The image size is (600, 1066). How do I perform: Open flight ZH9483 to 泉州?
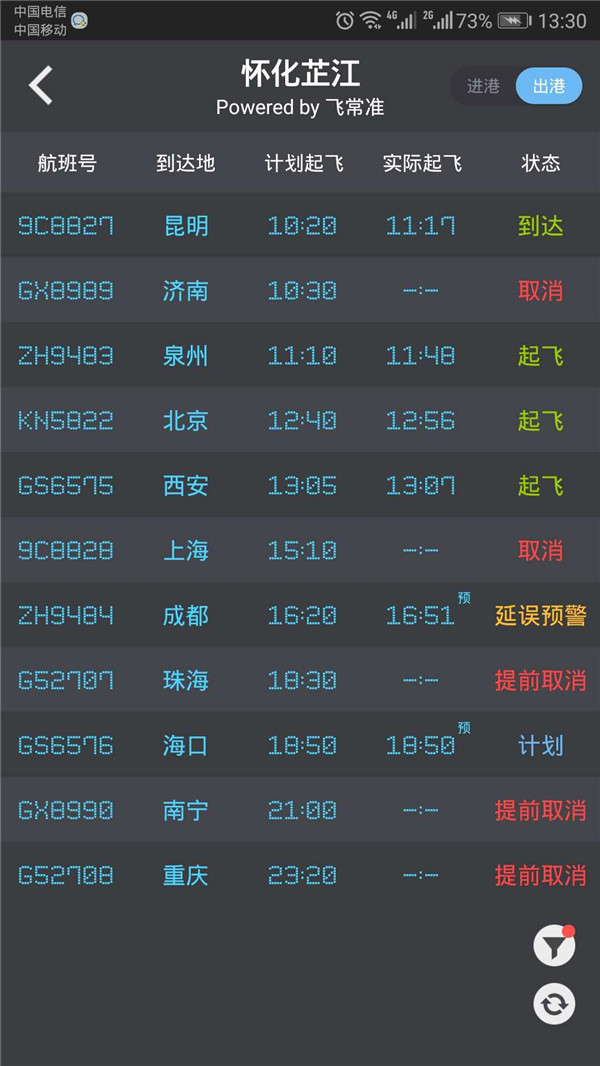coord(300,356)
